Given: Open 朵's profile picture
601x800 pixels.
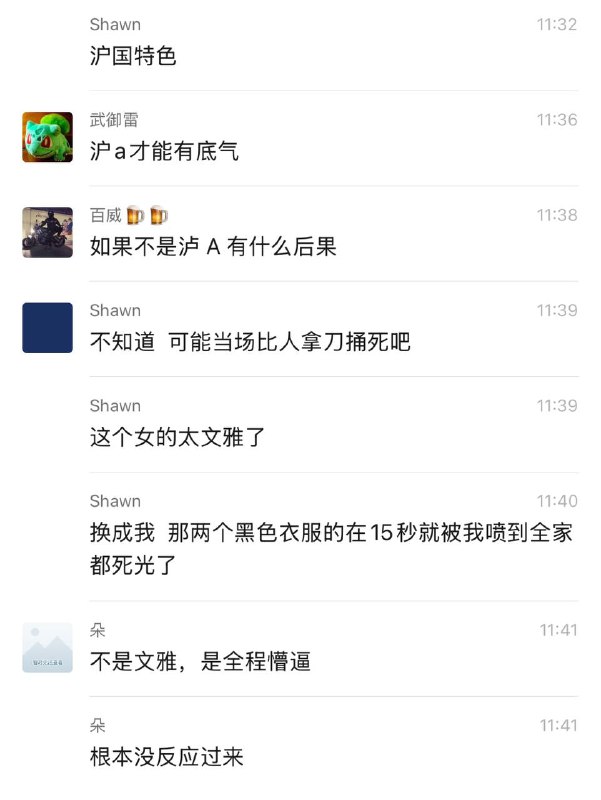Looking at the screenshot, I should coord(47,647).
